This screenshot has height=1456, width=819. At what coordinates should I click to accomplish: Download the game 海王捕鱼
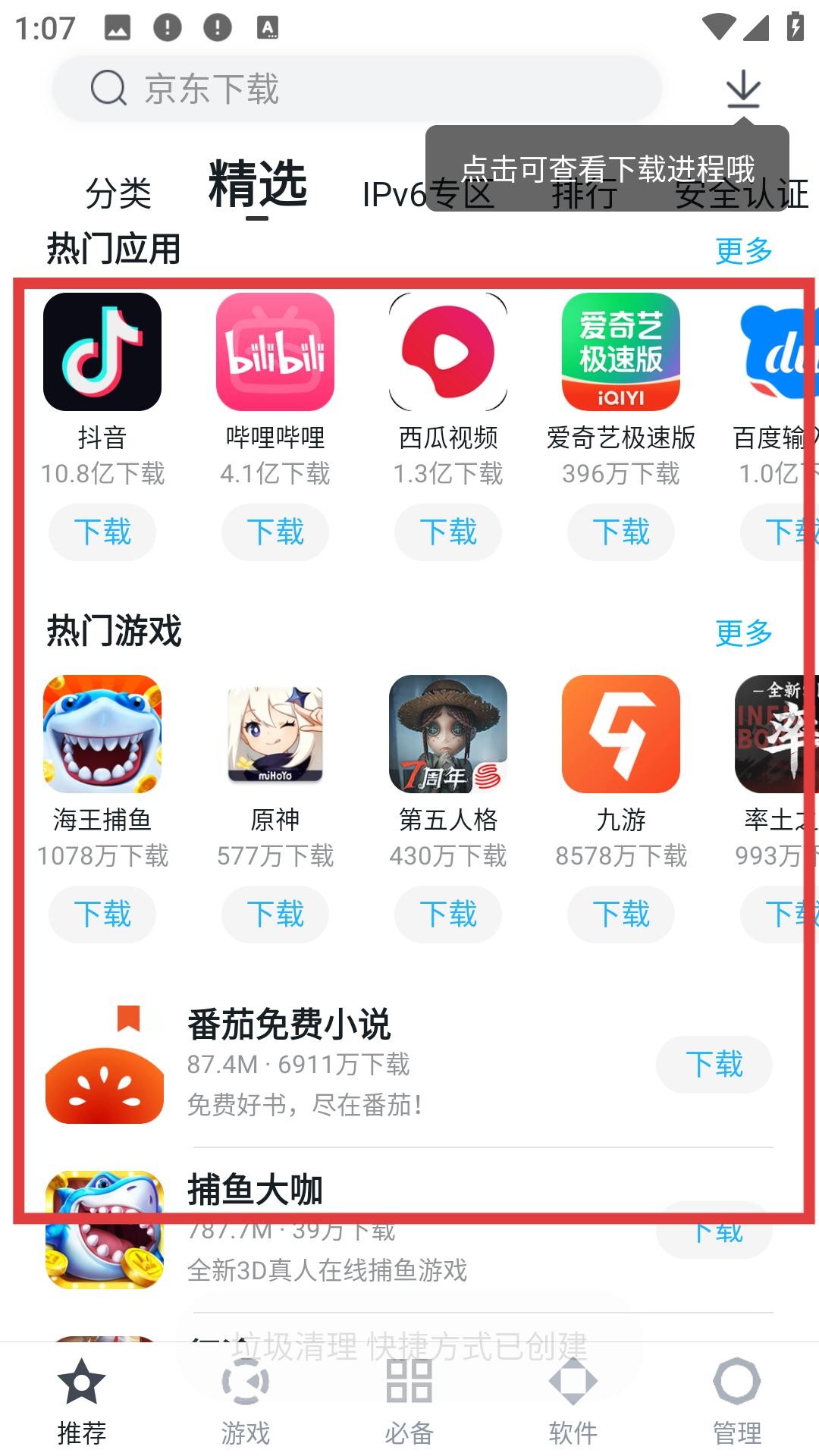pos(102,914)
